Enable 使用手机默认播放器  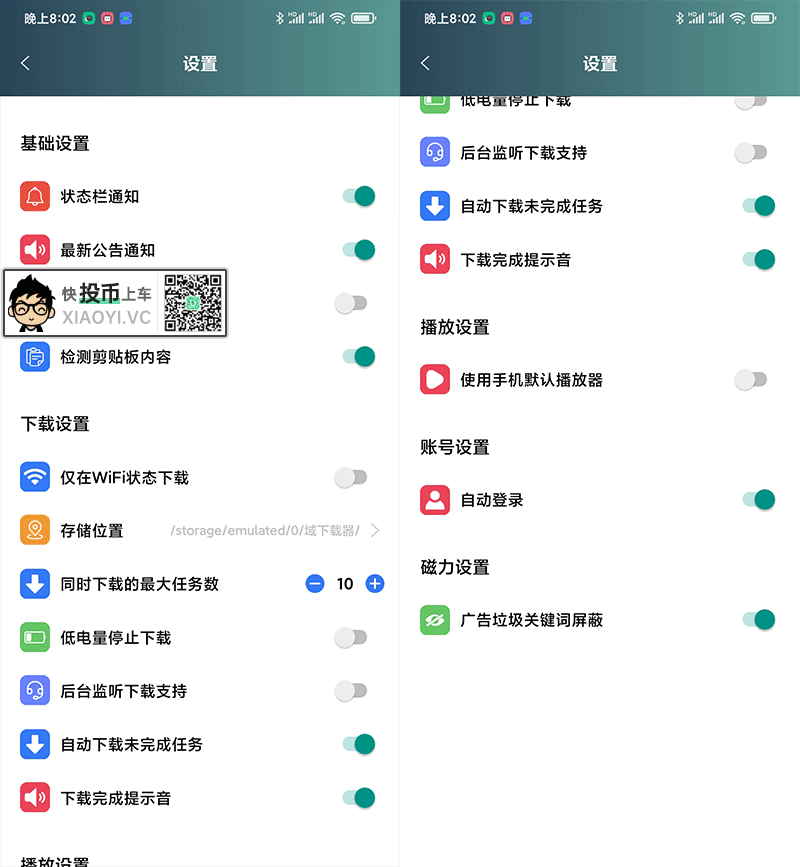pos(751,380)
